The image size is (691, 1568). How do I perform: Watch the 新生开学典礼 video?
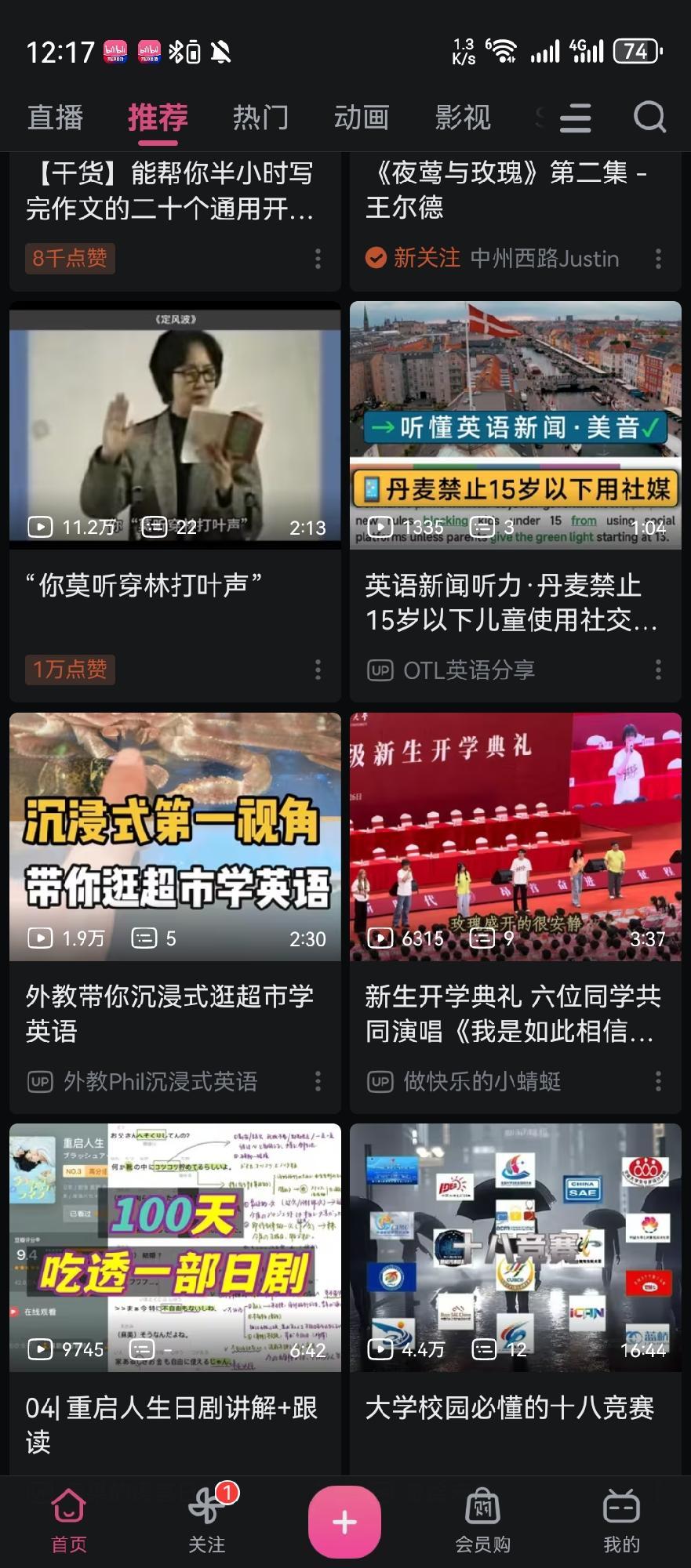tap(515, 837)
